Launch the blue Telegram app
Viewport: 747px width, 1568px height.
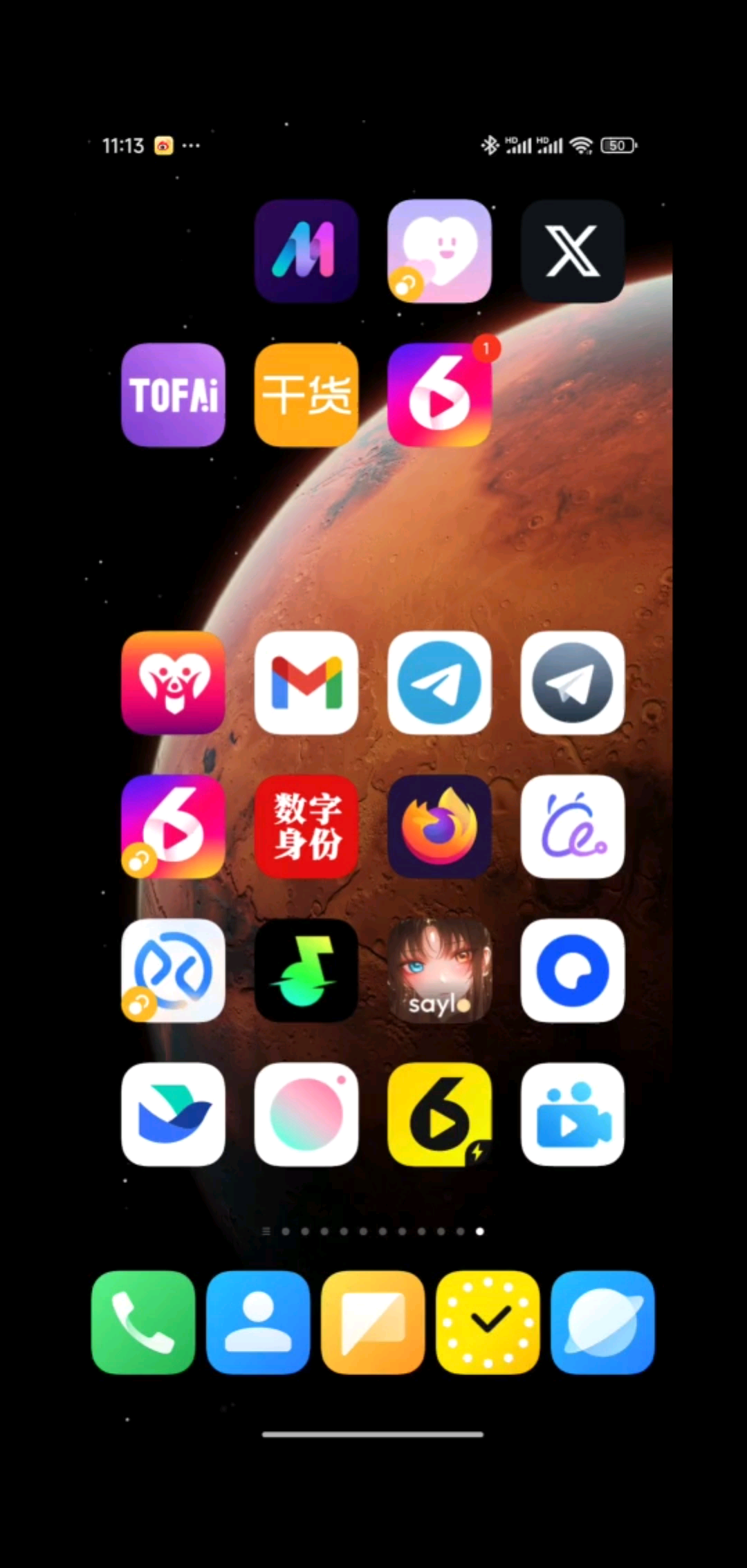pyautogui.click(x=439, y=682)
